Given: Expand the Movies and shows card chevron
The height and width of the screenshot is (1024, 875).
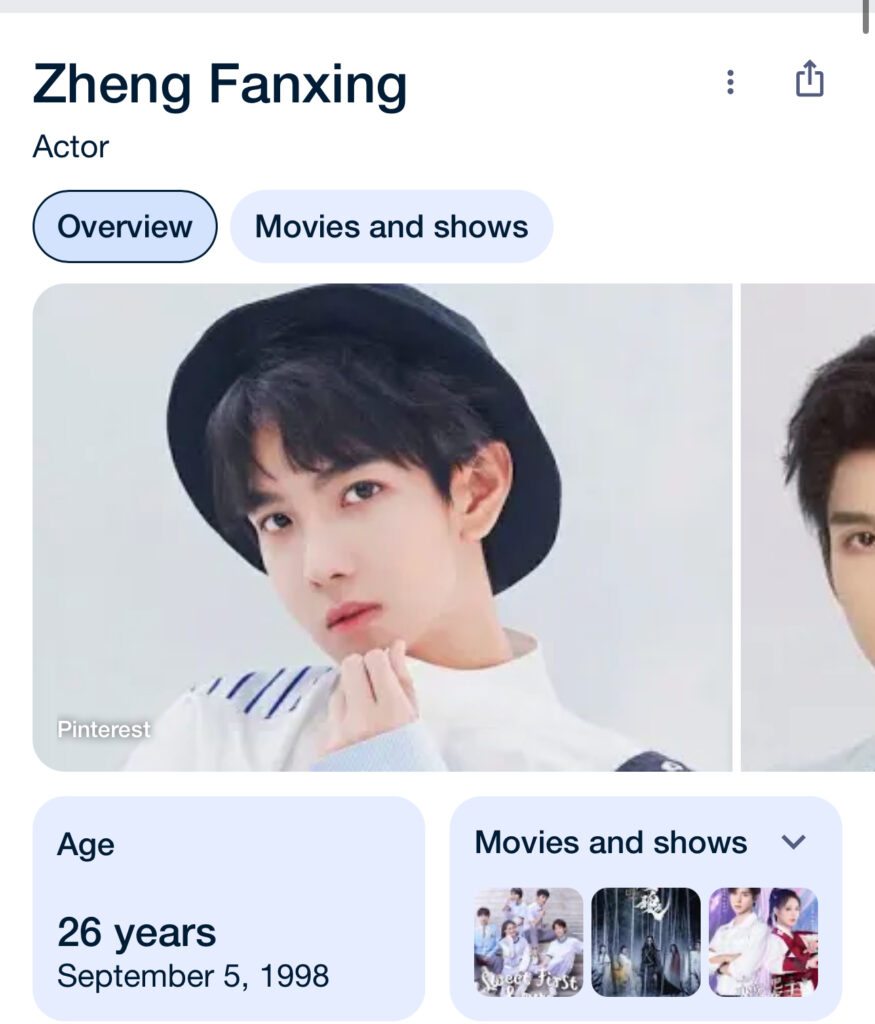Looking at the screenshot, I should [x=793, y=842].
